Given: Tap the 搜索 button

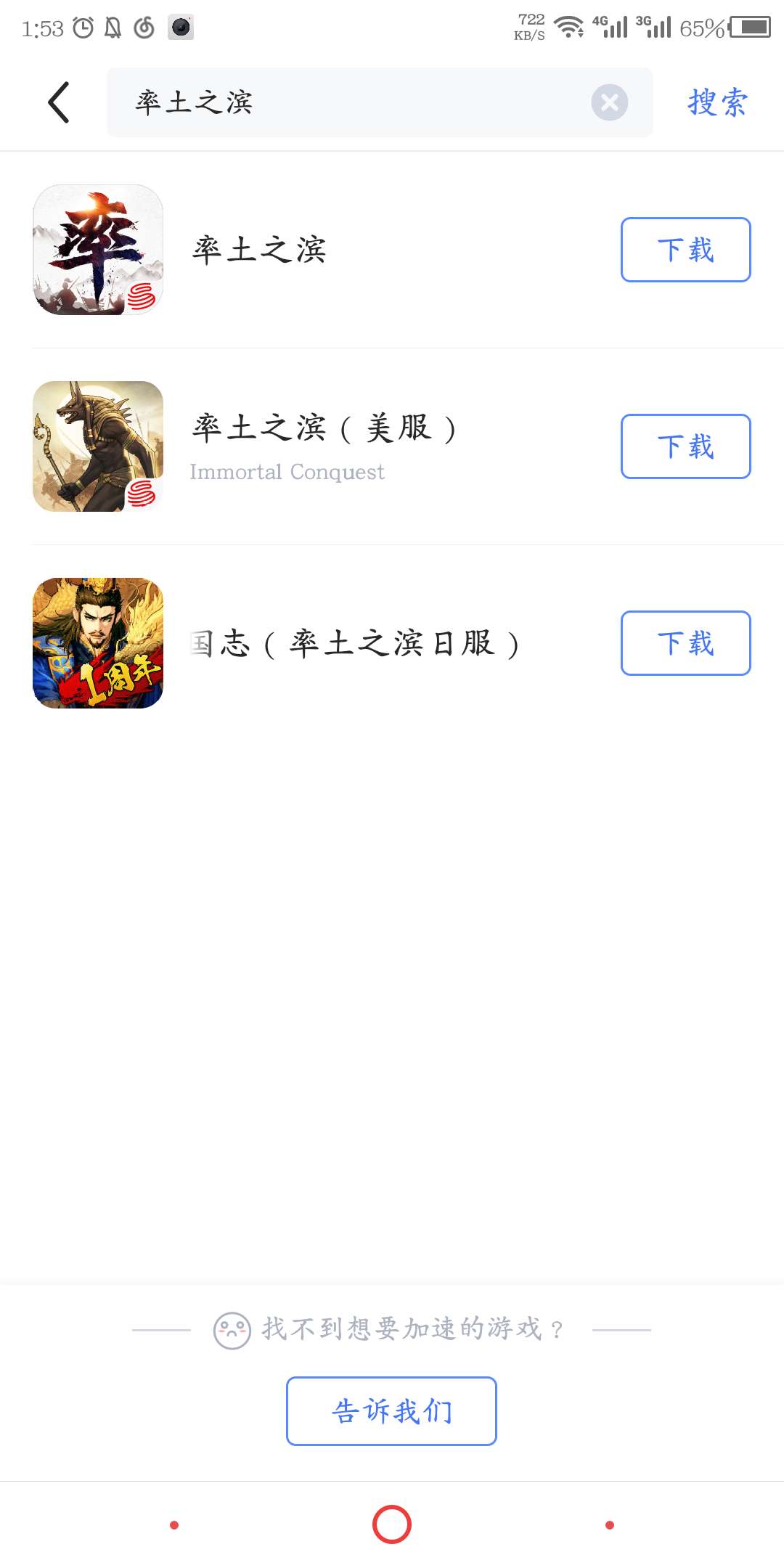Looking at the screenshot, I should 717,102.
